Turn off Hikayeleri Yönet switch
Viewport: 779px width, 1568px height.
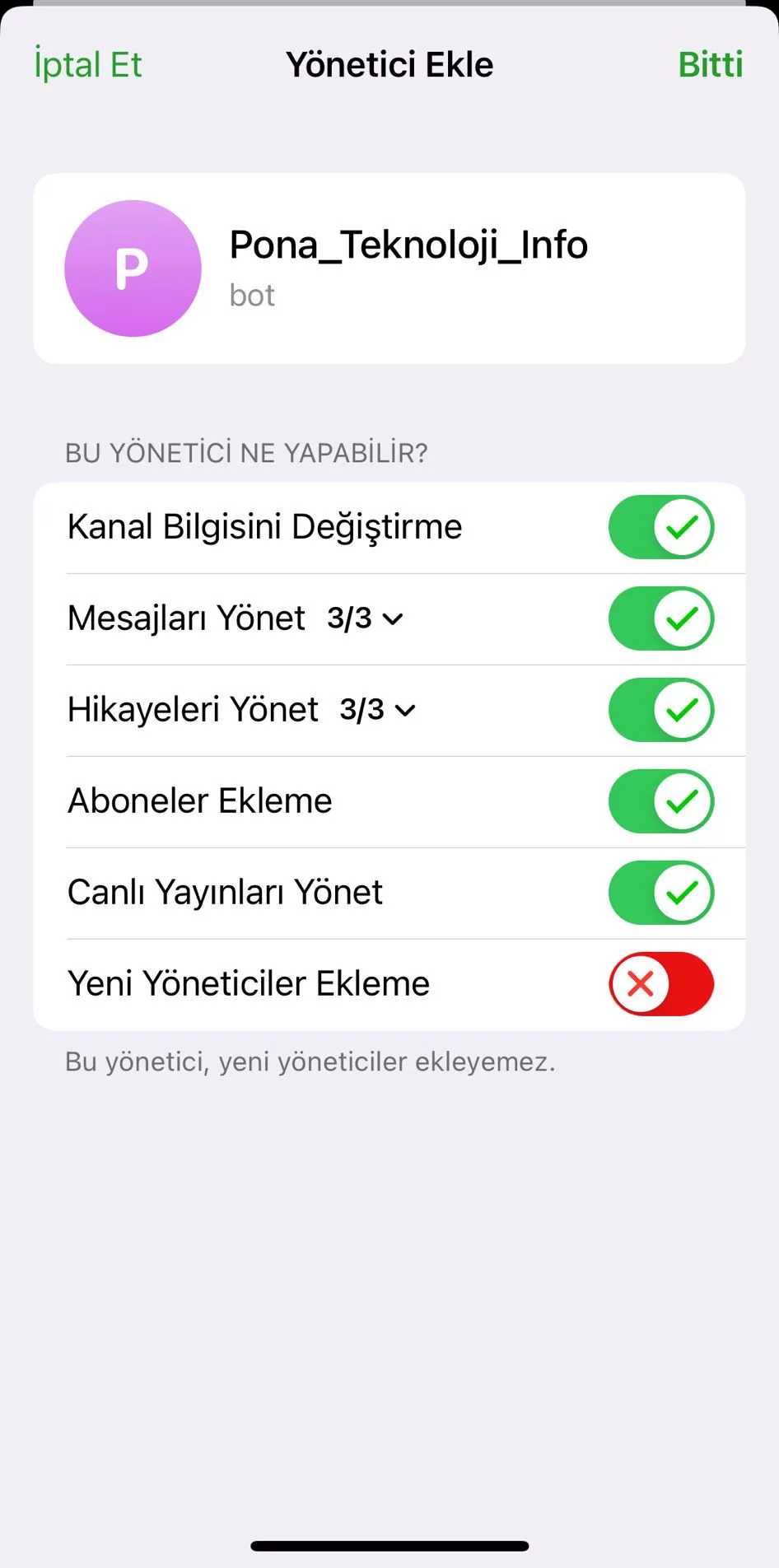click(660, 710)
